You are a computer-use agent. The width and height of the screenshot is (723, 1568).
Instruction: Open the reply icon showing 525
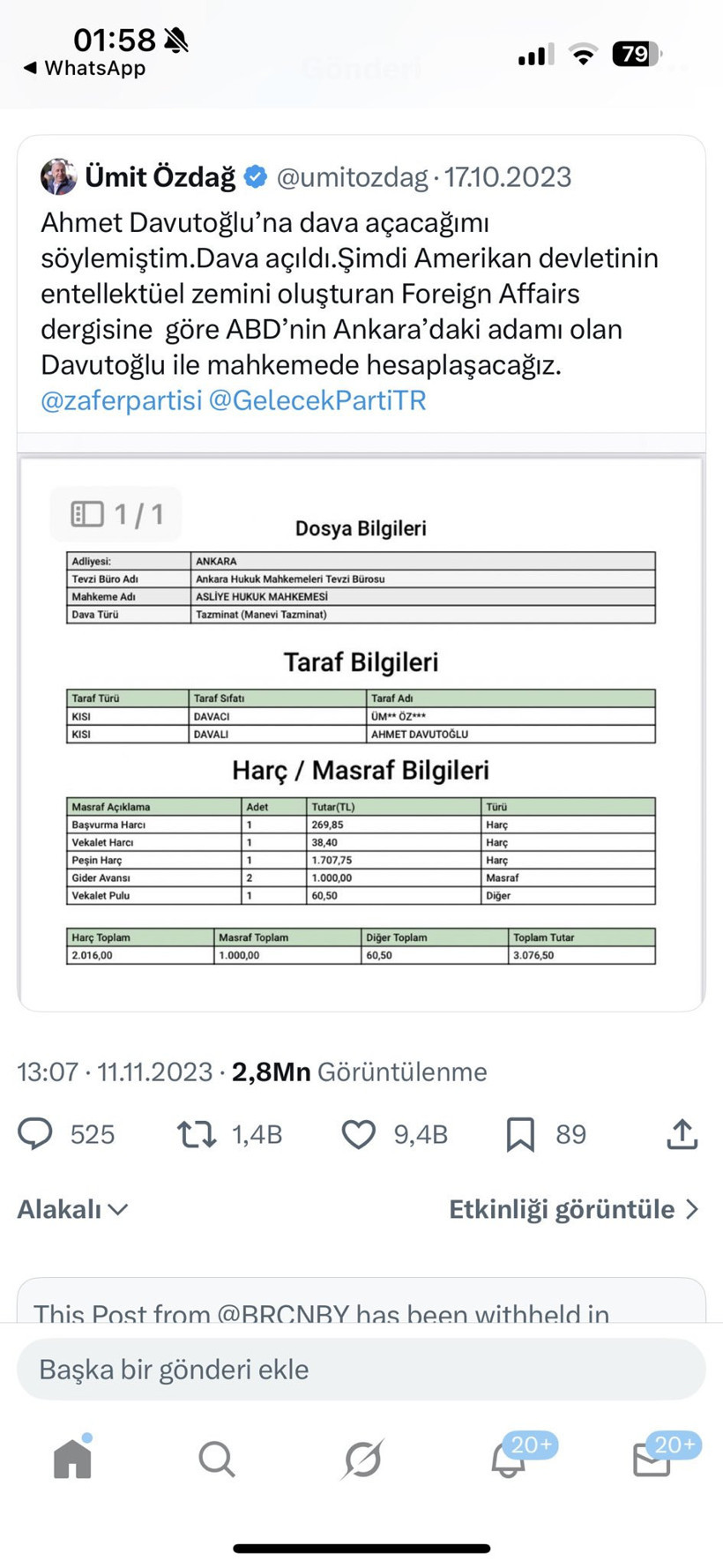pos(37,1134)
